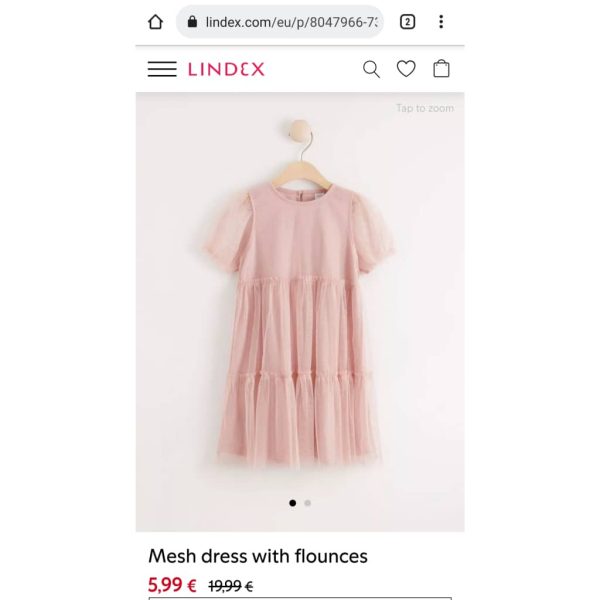
Task: Show the second product image dot
Action: click(x=307, y=503)
